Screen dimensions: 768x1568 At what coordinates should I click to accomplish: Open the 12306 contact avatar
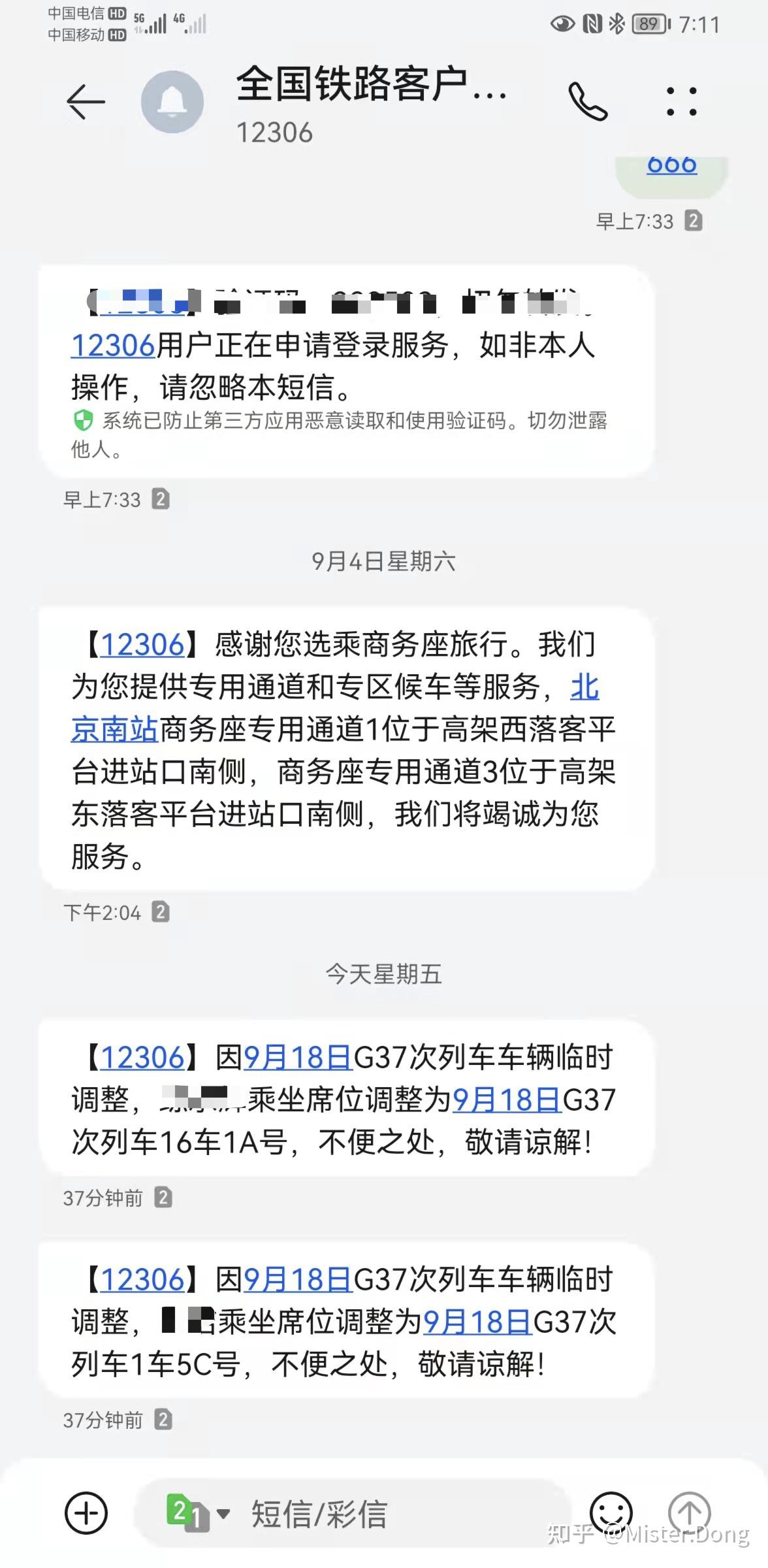[172, 102]
